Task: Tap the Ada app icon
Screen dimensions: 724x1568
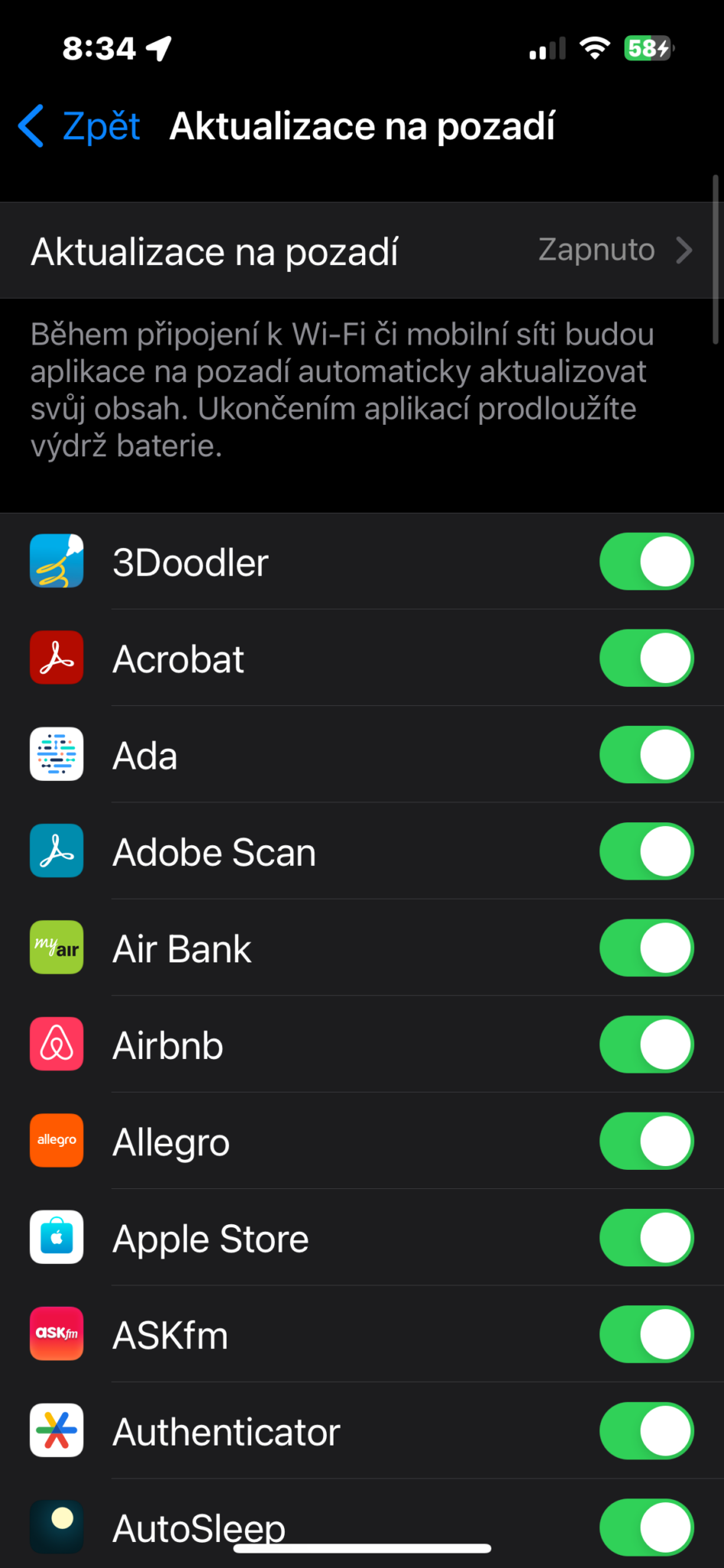Action: point(56,754)
